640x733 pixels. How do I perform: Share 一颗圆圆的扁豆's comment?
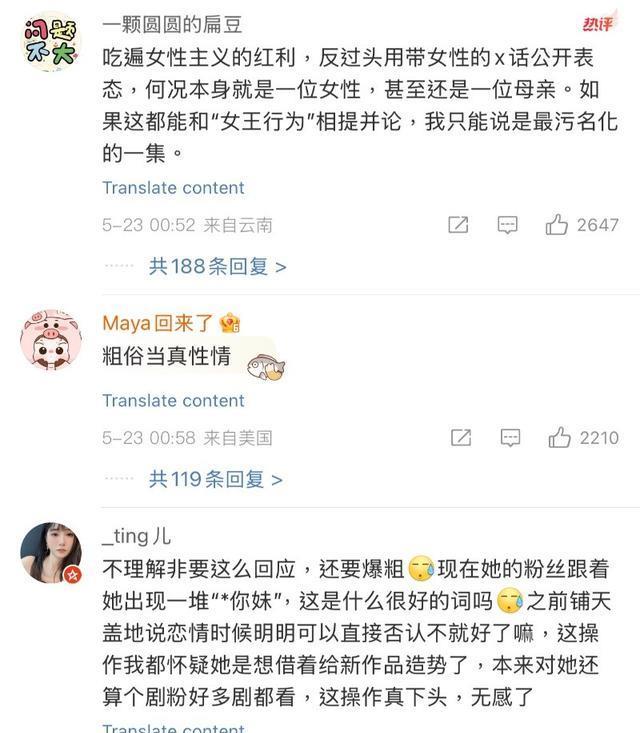[x=458, y=225]
